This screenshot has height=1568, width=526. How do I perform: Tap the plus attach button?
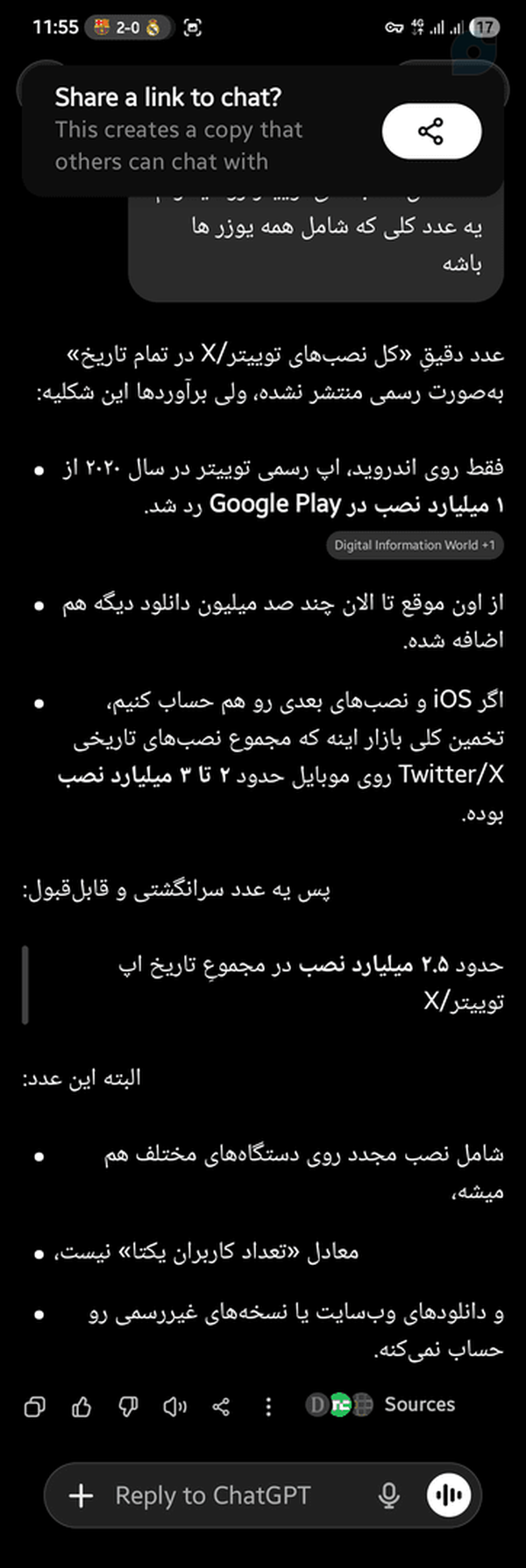pos(81,1495)
